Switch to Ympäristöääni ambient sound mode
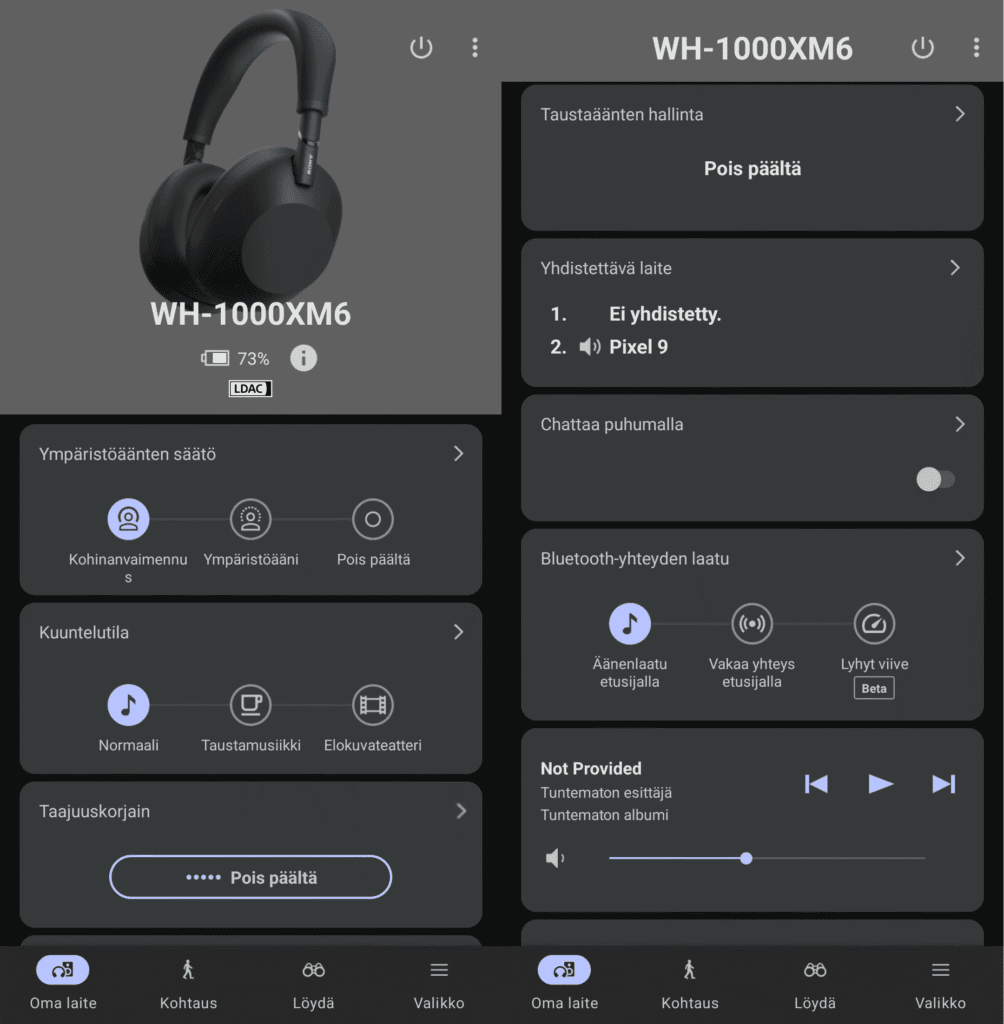1004x1024 pixels. coord(250,519)
